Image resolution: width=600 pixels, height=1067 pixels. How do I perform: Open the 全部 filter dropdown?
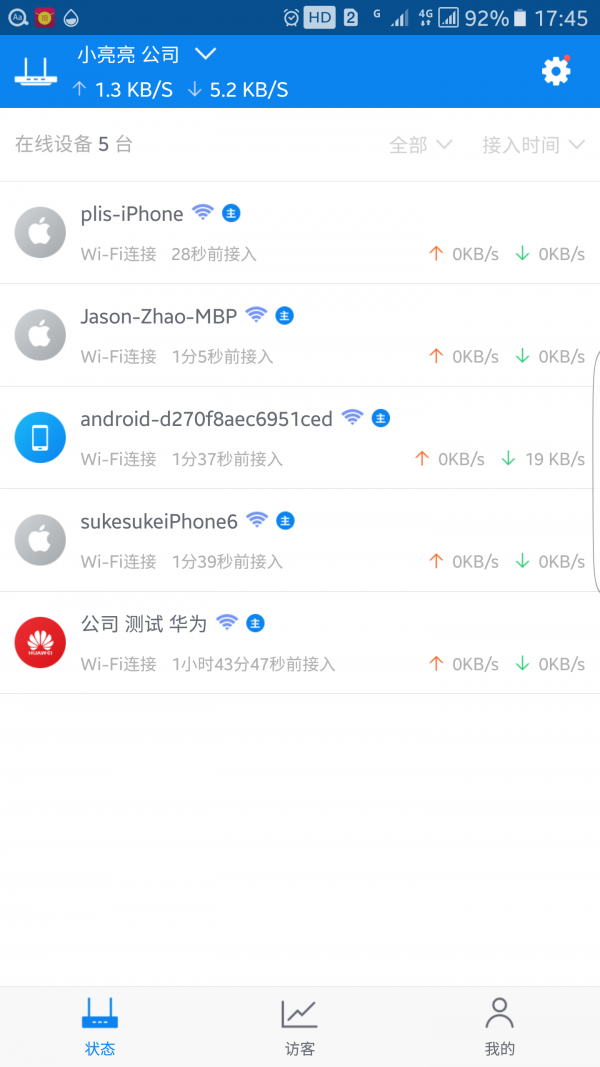click(x=420, y=145)
